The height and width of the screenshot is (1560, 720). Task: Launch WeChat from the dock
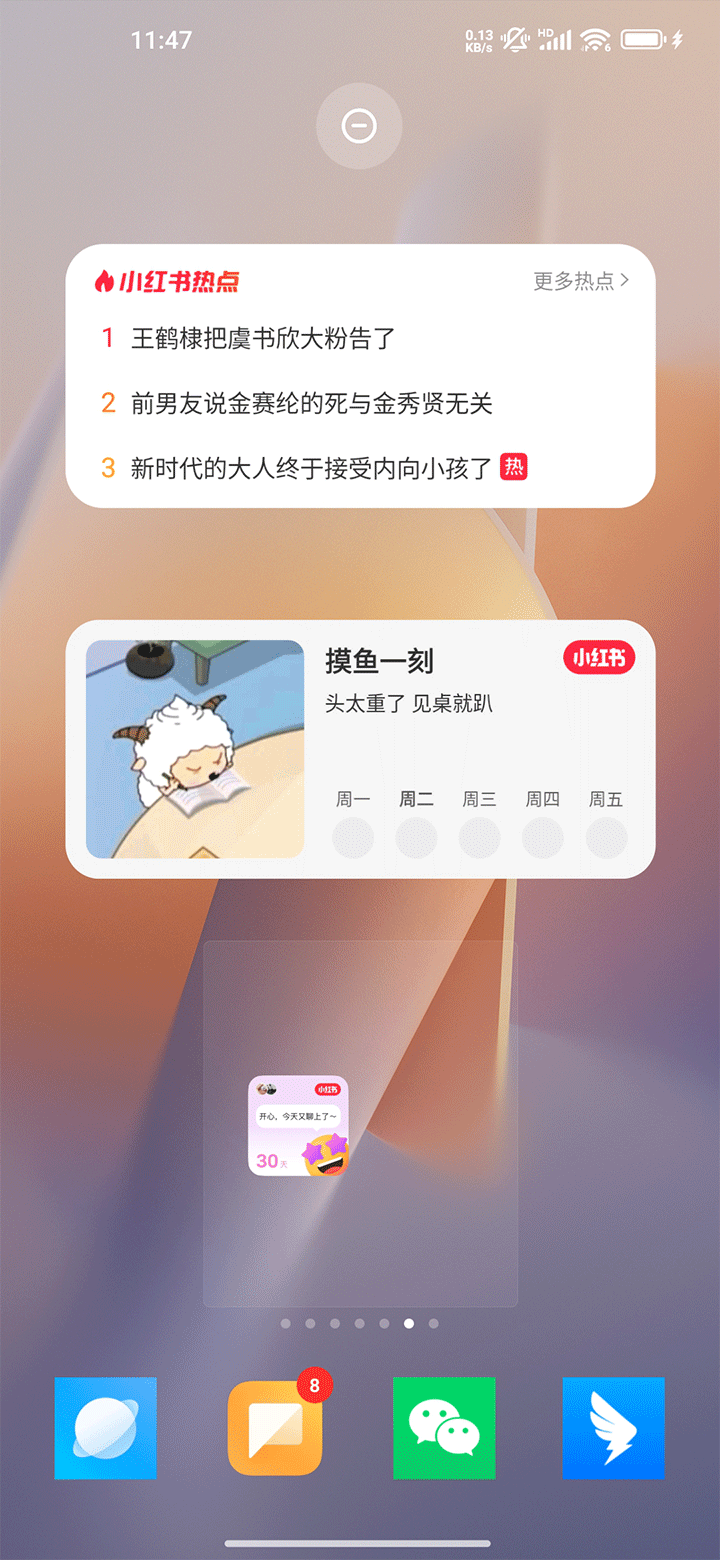(444, 1428)
